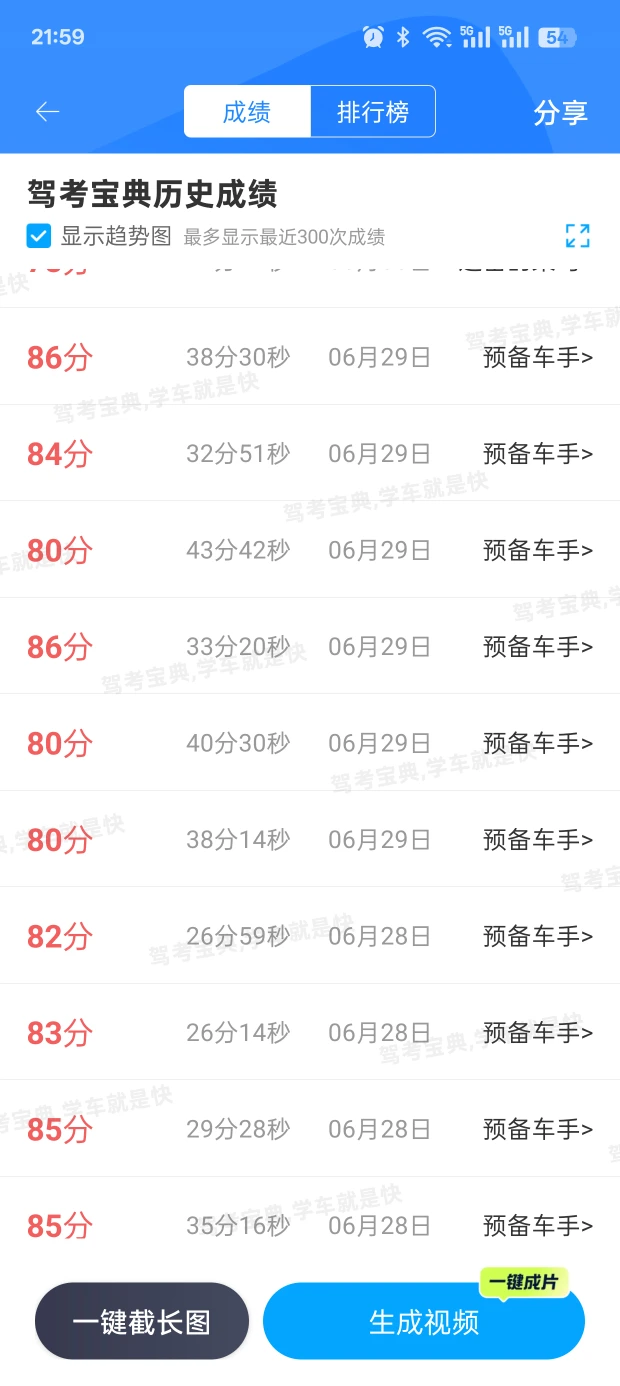Open the 86分 record with 33分20秒

click(x=310, y=647)
